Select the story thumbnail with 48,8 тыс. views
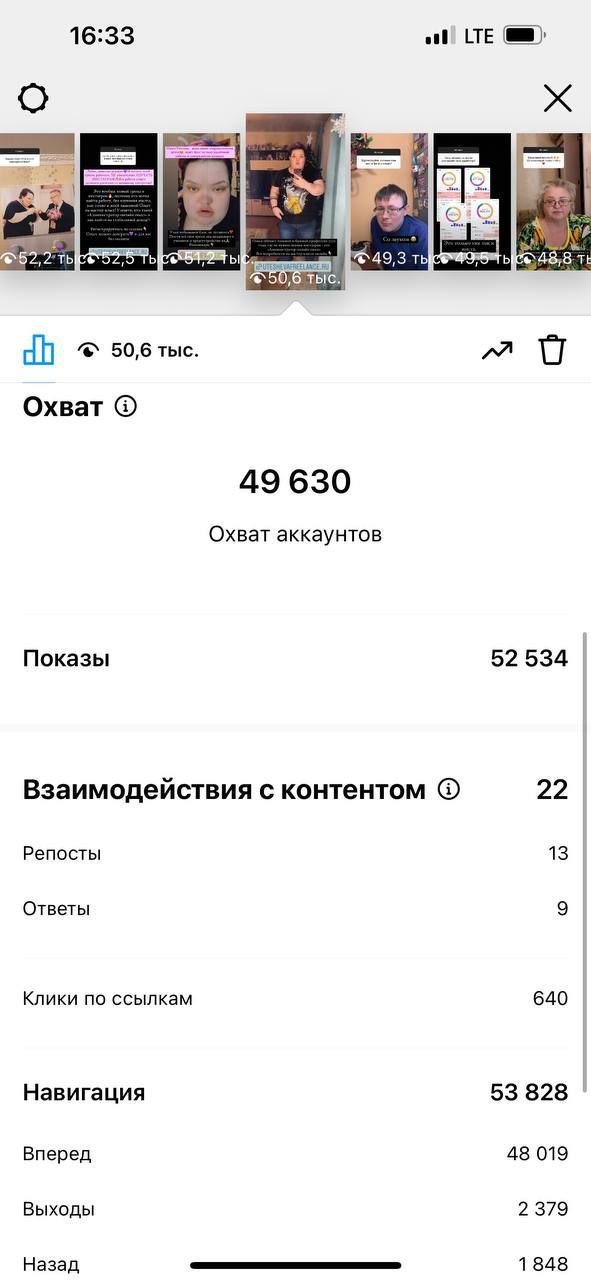Screen dimensions: 591x1280 coord(553,202)
